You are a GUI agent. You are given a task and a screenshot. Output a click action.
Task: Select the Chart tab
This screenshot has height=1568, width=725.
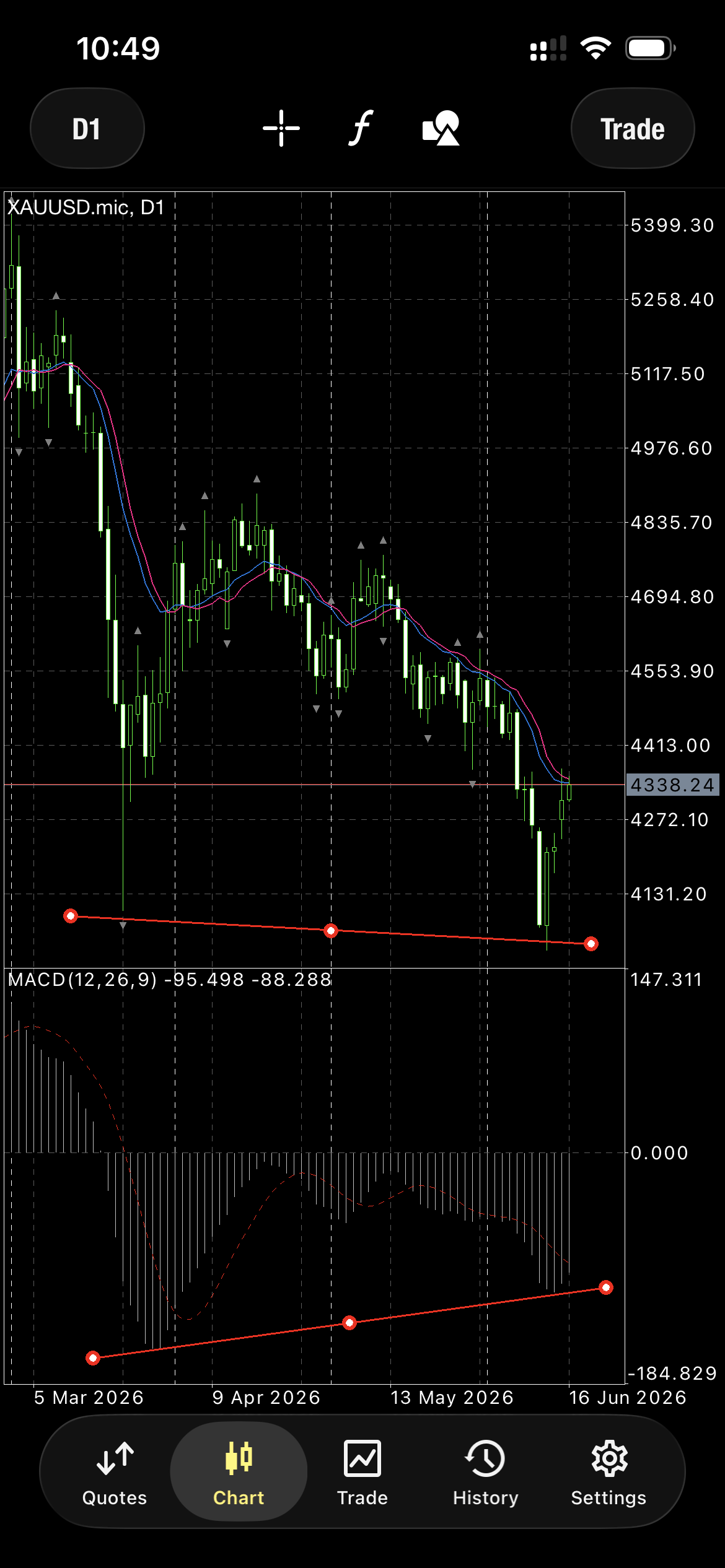pyautogui.click(x=239, y=1474)
